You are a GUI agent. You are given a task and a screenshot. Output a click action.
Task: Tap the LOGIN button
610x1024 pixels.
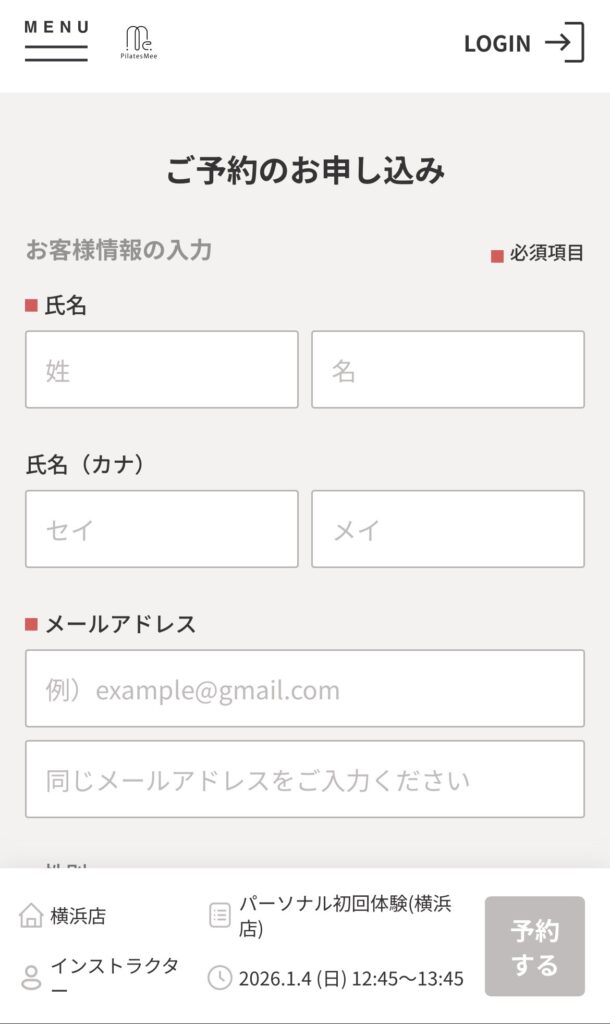tap(523, 43)
